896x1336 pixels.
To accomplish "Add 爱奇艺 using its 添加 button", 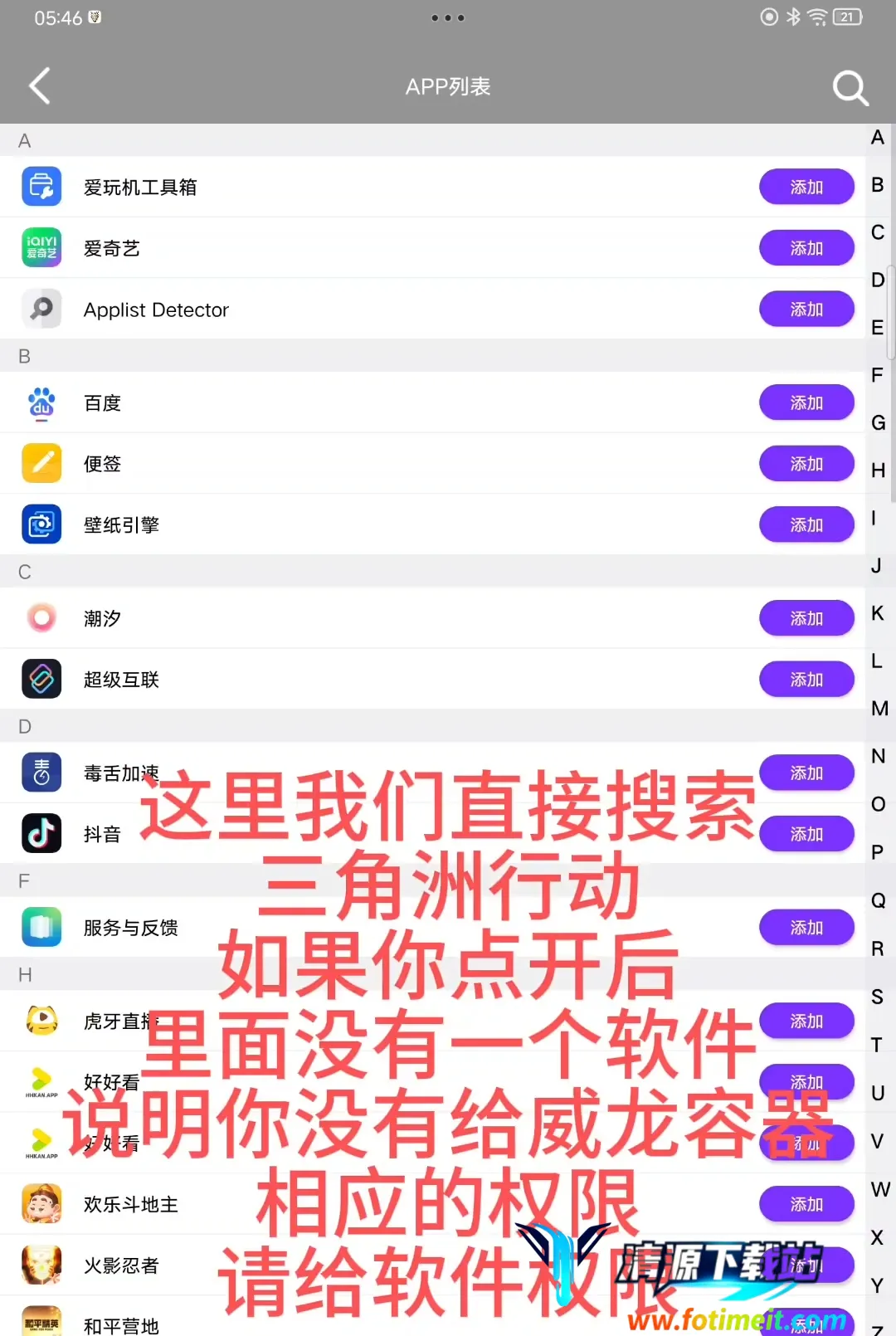I will pos(806,248).
